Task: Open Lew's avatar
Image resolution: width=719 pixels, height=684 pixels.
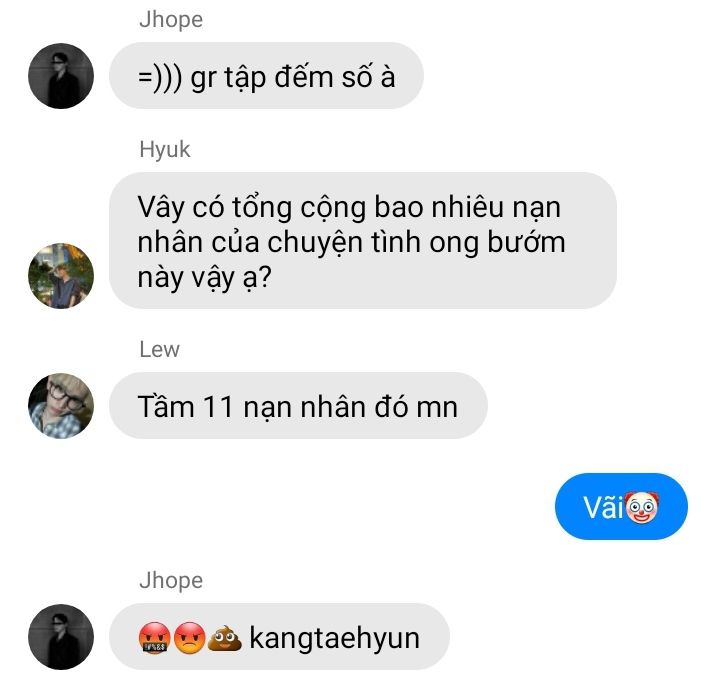Action: (61, 406)
